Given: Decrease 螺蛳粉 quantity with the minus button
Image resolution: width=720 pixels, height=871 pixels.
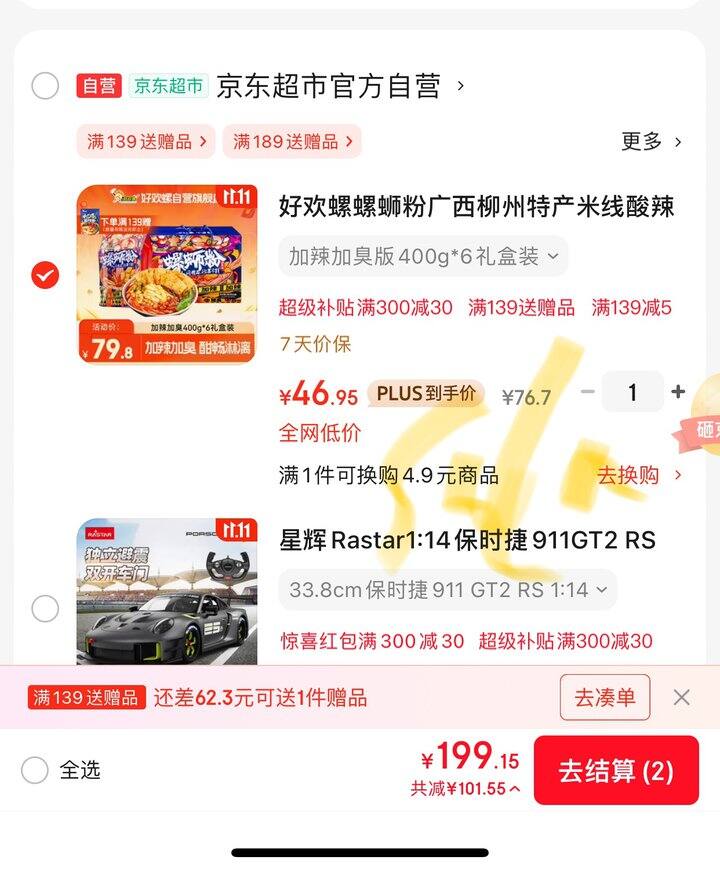Looking at the screenshot, I should [x=588, y=392].
